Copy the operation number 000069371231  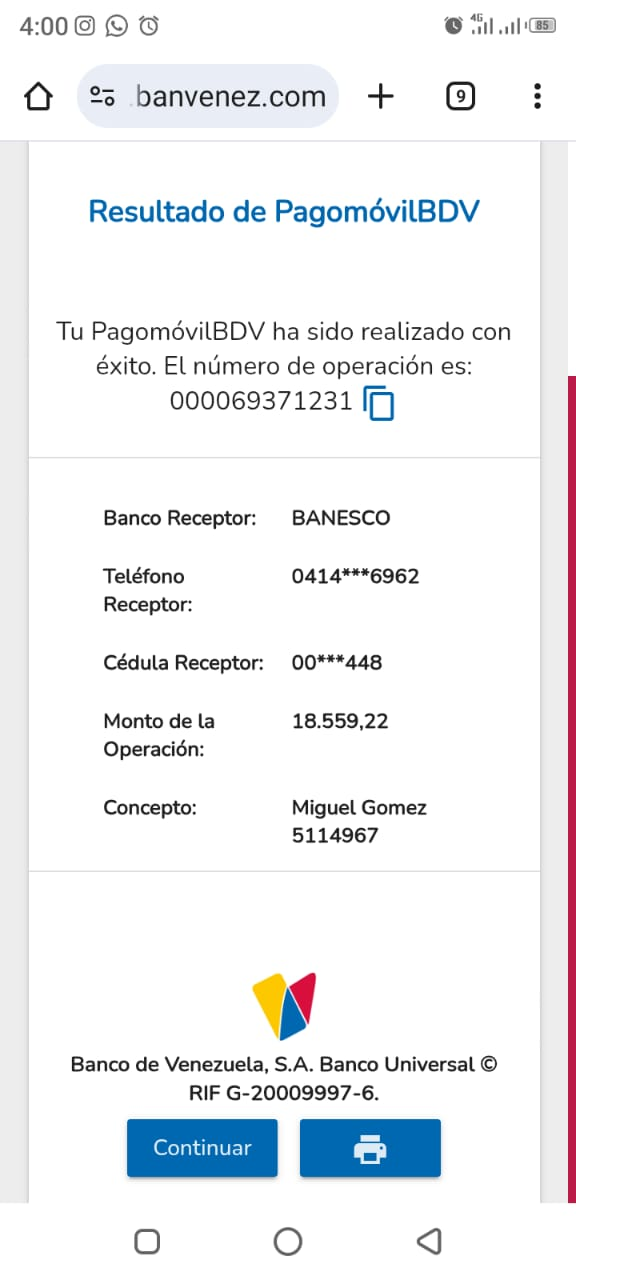379,403
